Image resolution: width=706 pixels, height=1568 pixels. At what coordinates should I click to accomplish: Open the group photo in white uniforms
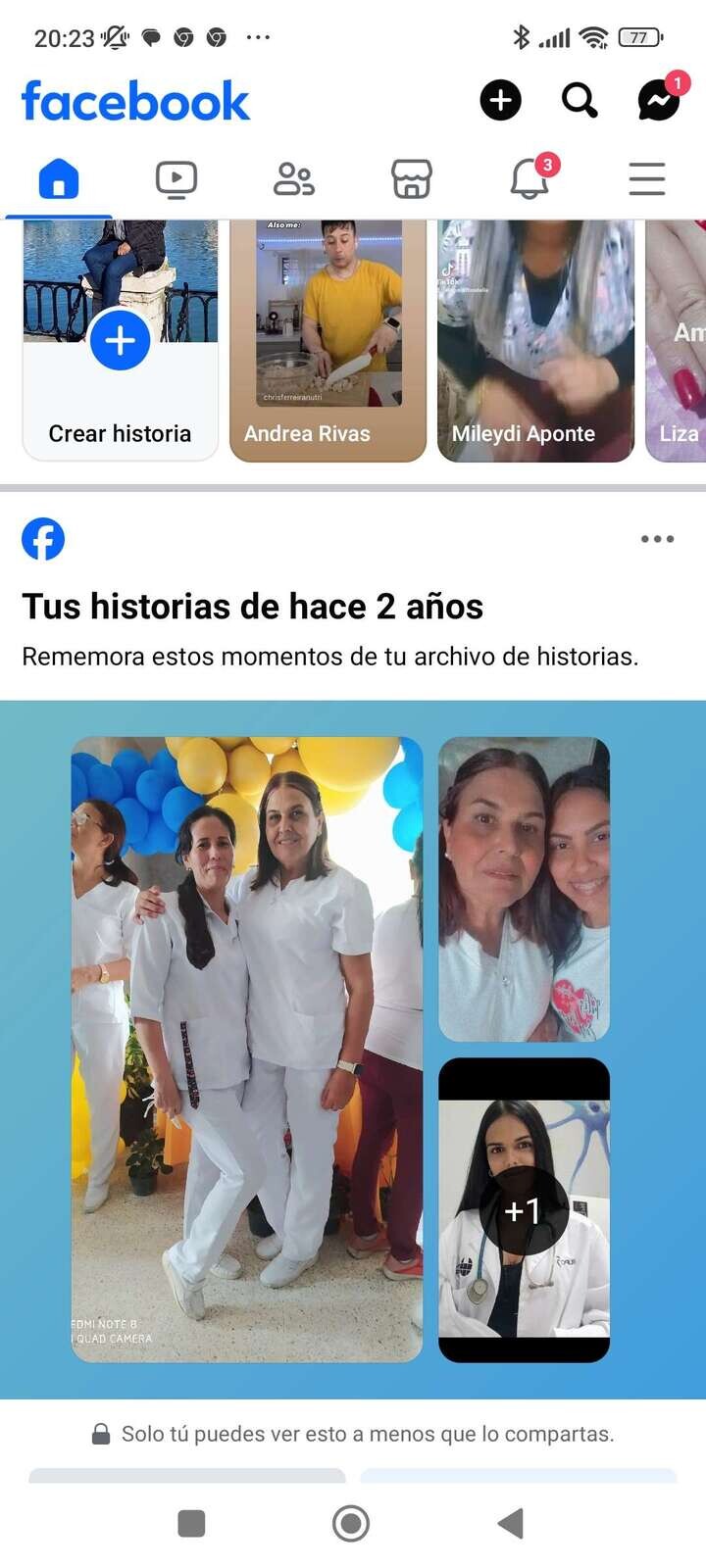tap(247, 1049)
